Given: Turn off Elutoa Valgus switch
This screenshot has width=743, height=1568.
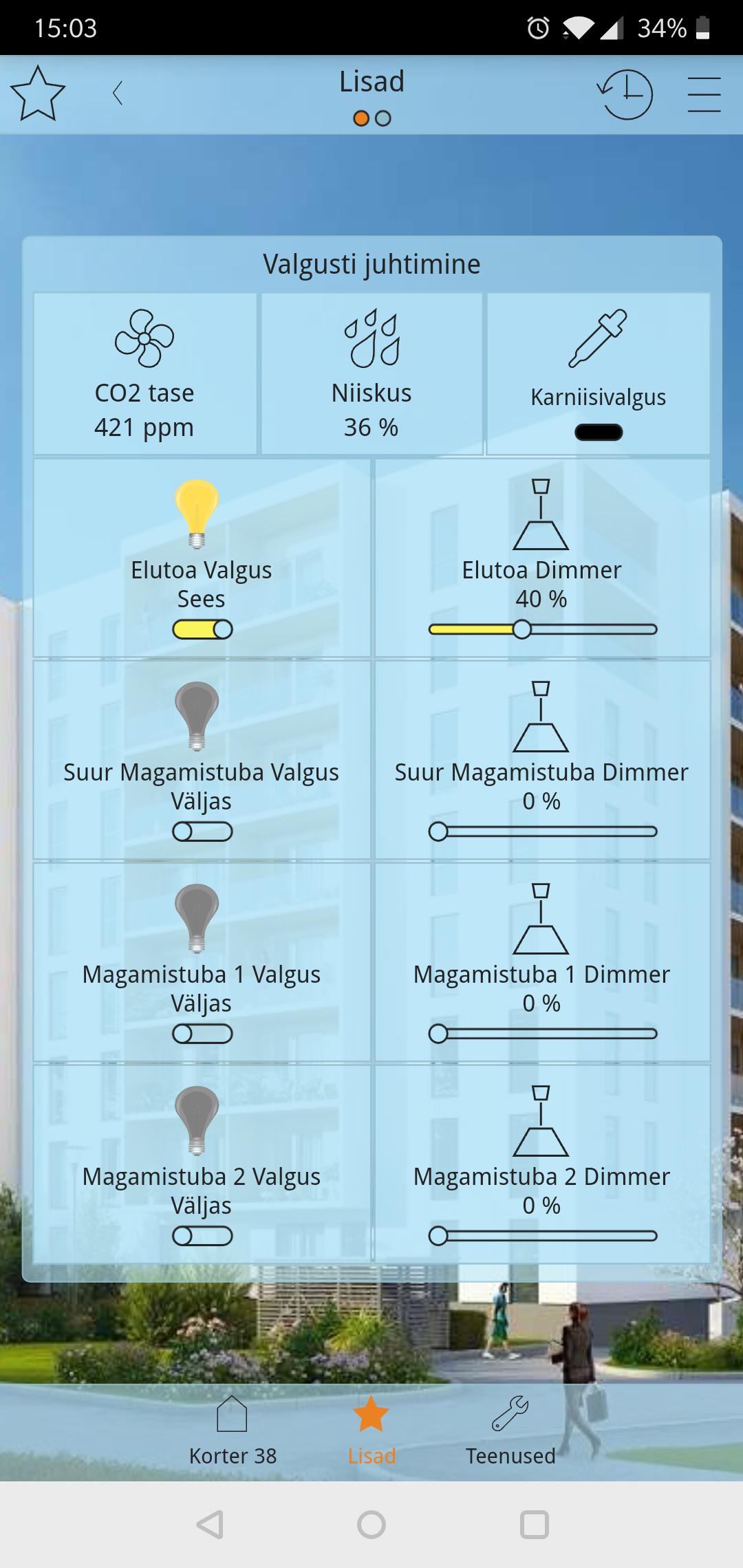Looking at the screenshot, I should (202, 629).
